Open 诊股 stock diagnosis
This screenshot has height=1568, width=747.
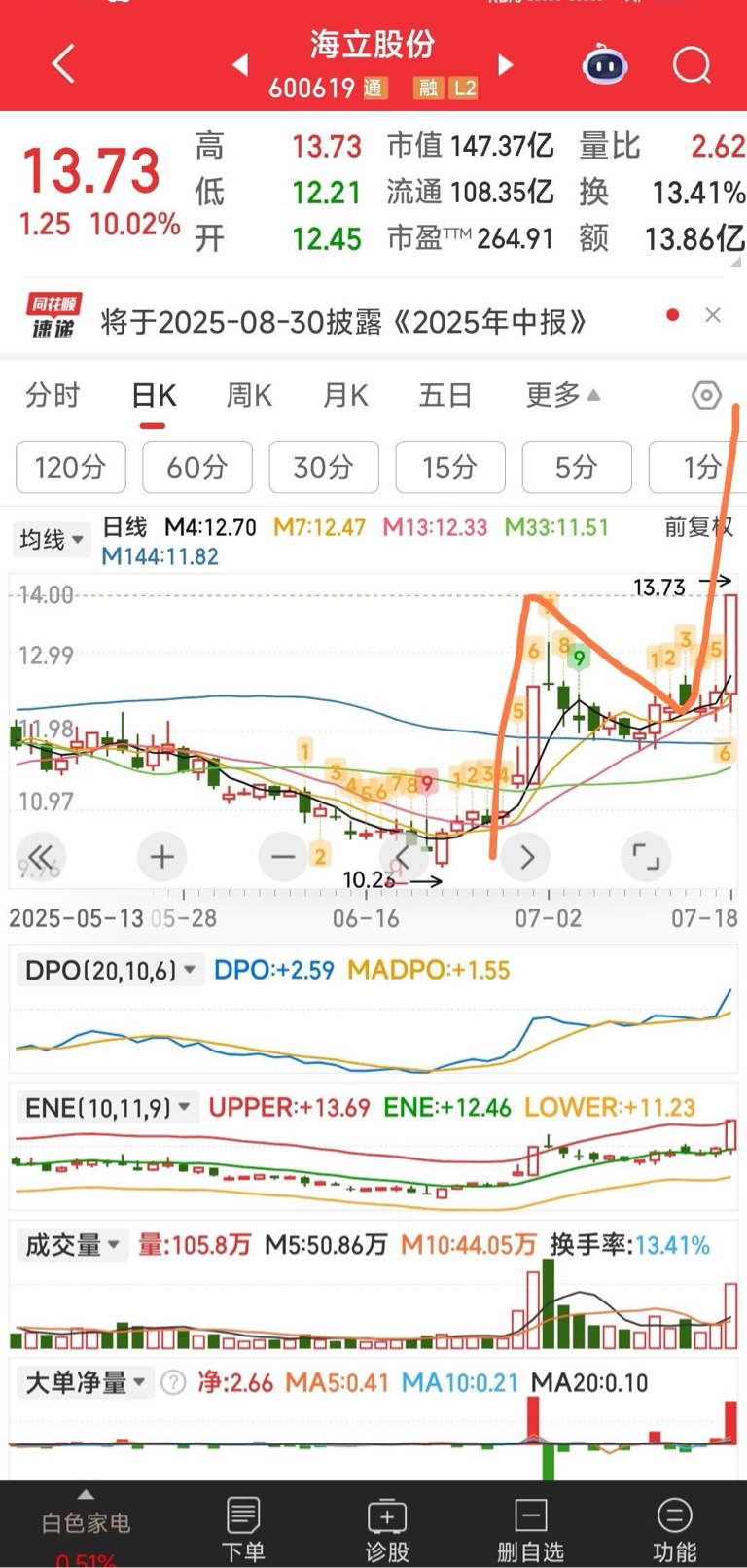click(387, 1528)
